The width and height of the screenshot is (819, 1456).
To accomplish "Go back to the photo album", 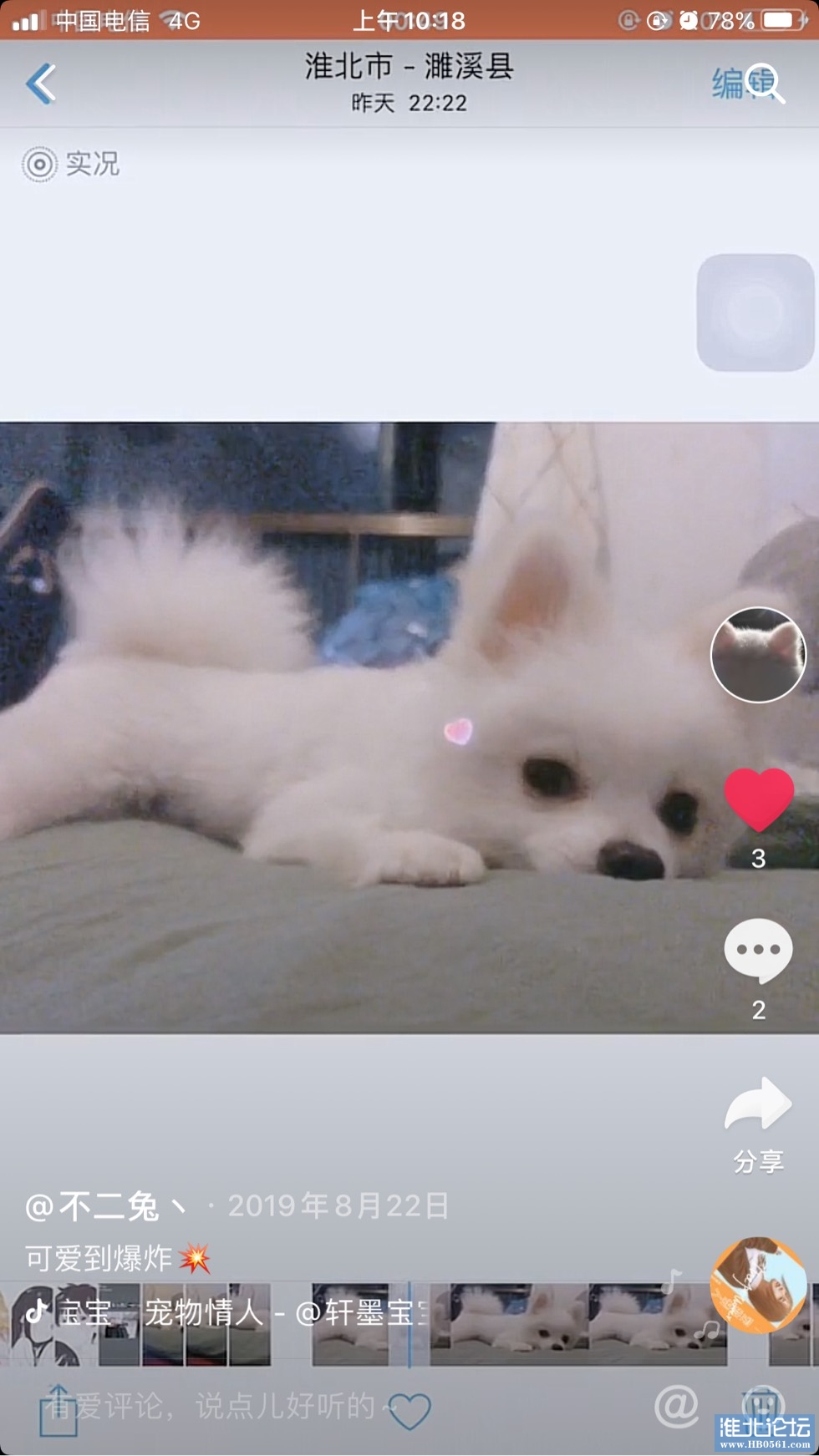I will [x=41, y=84].
